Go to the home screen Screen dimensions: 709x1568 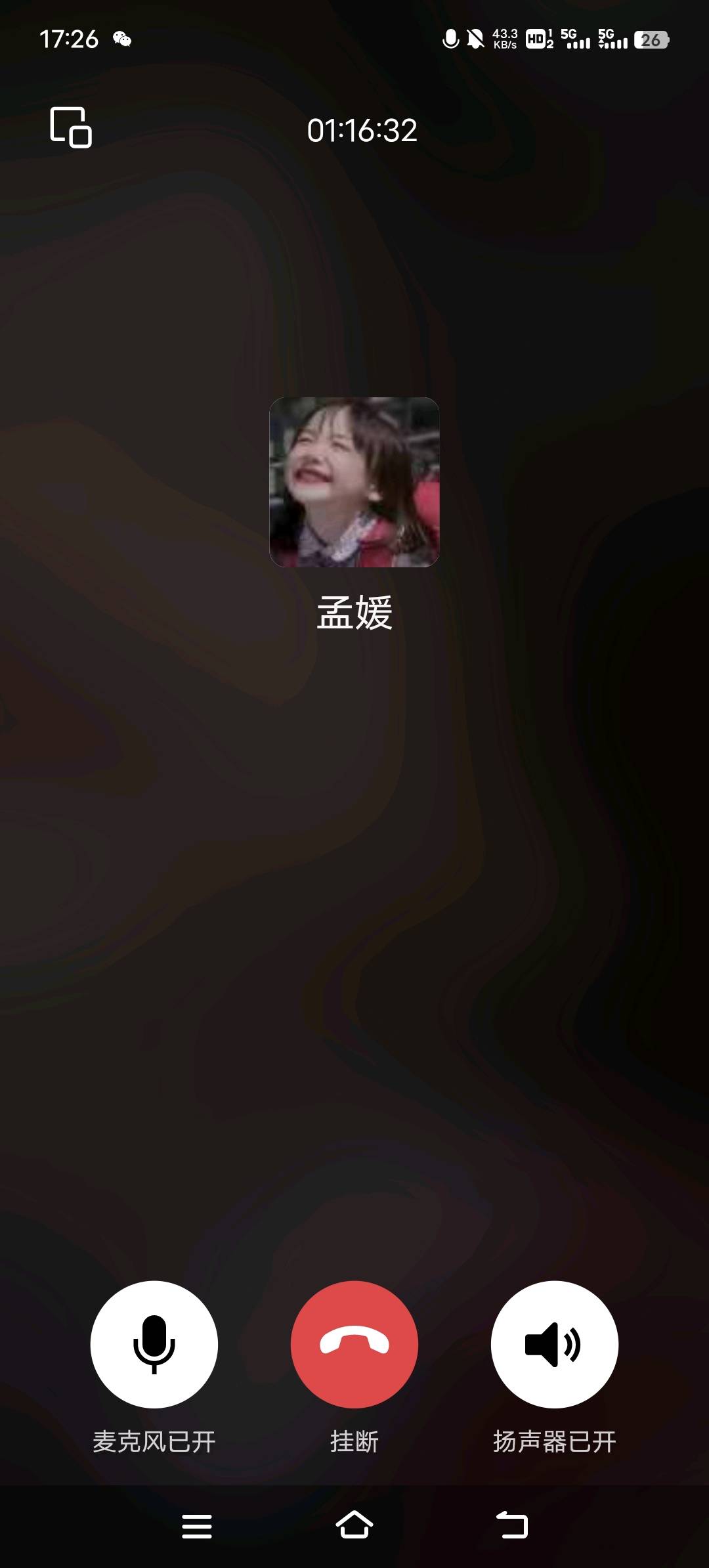click(x=354, y=1525)
